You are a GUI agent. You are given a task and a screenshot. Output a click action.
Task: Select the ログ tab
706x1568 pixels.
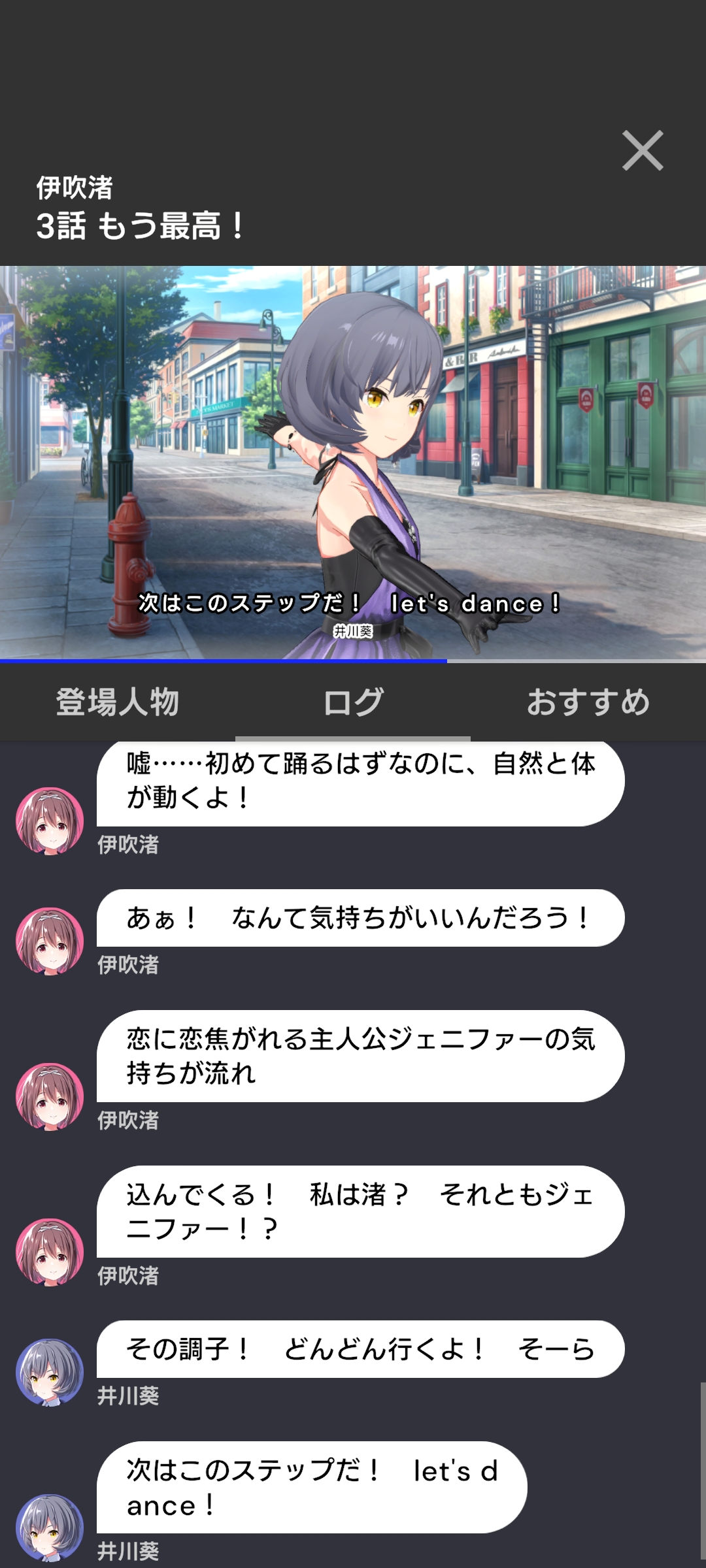pyautogui.click(x=353, y=703)
